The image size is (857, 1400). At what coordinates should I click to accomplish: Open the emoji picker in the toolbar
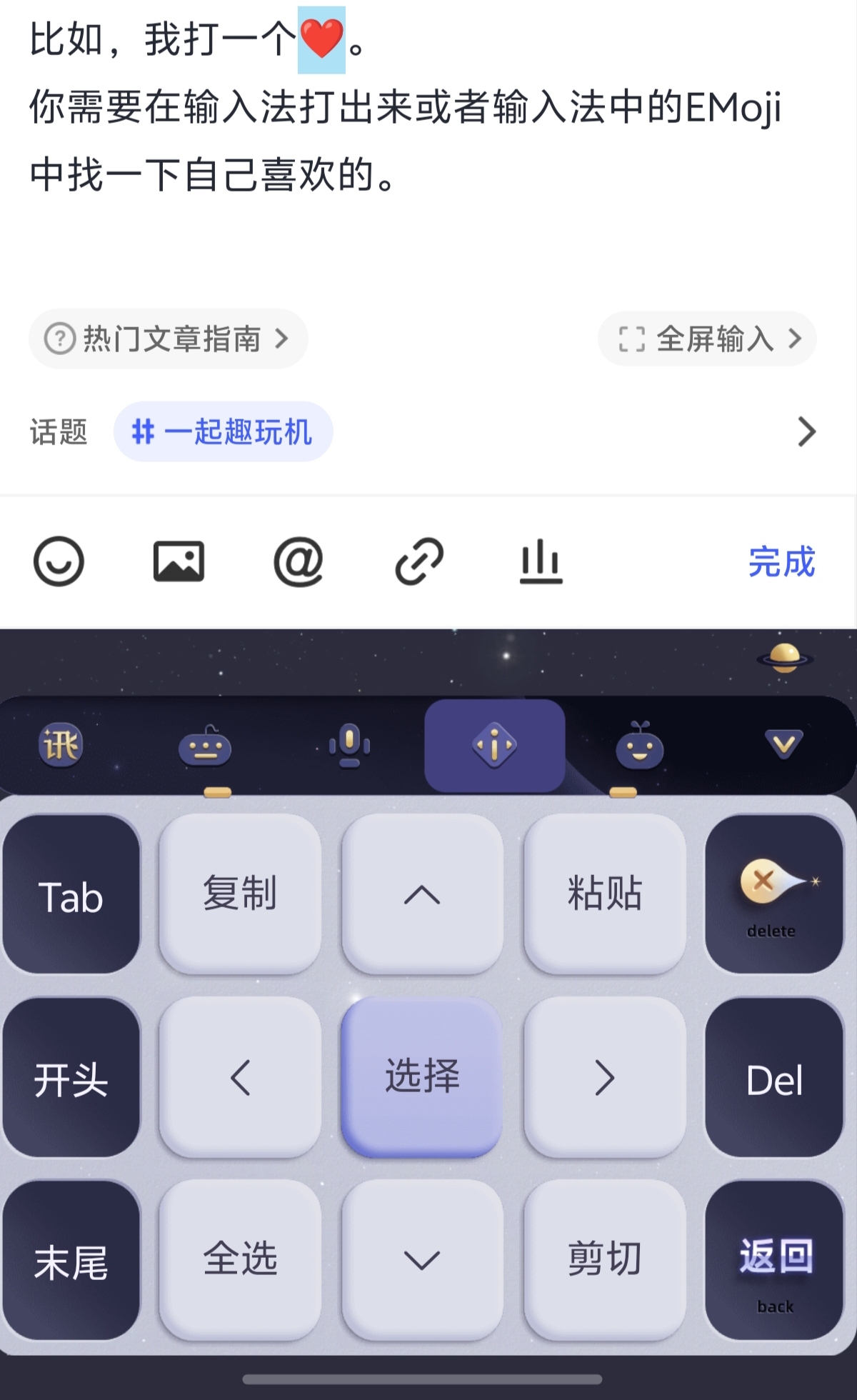(59, 561)
